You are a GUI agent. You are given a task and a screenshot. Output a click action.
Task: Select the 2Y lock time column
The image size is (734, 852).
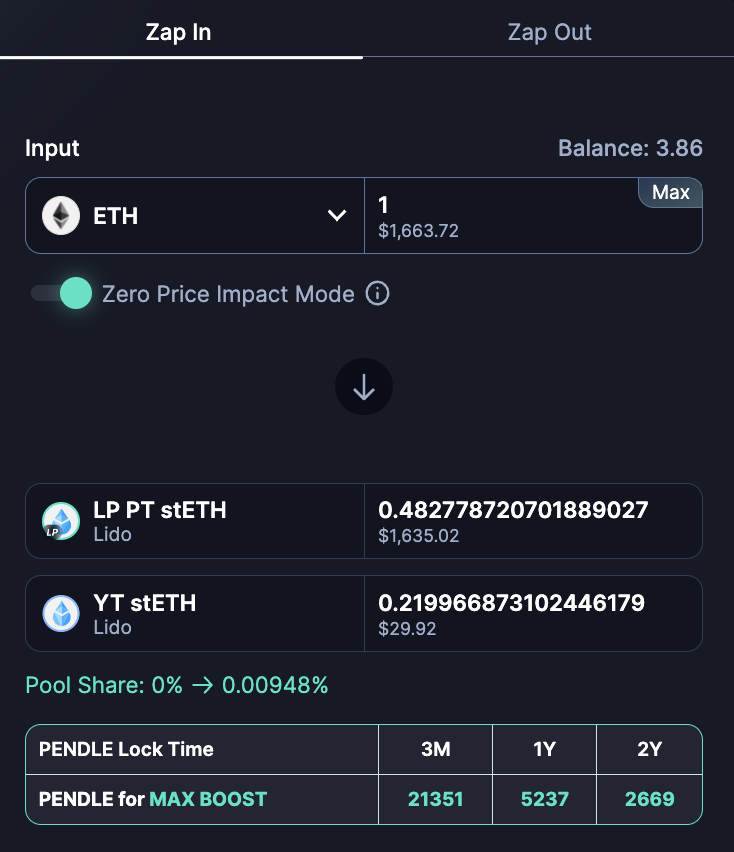(x=649, y=749)
